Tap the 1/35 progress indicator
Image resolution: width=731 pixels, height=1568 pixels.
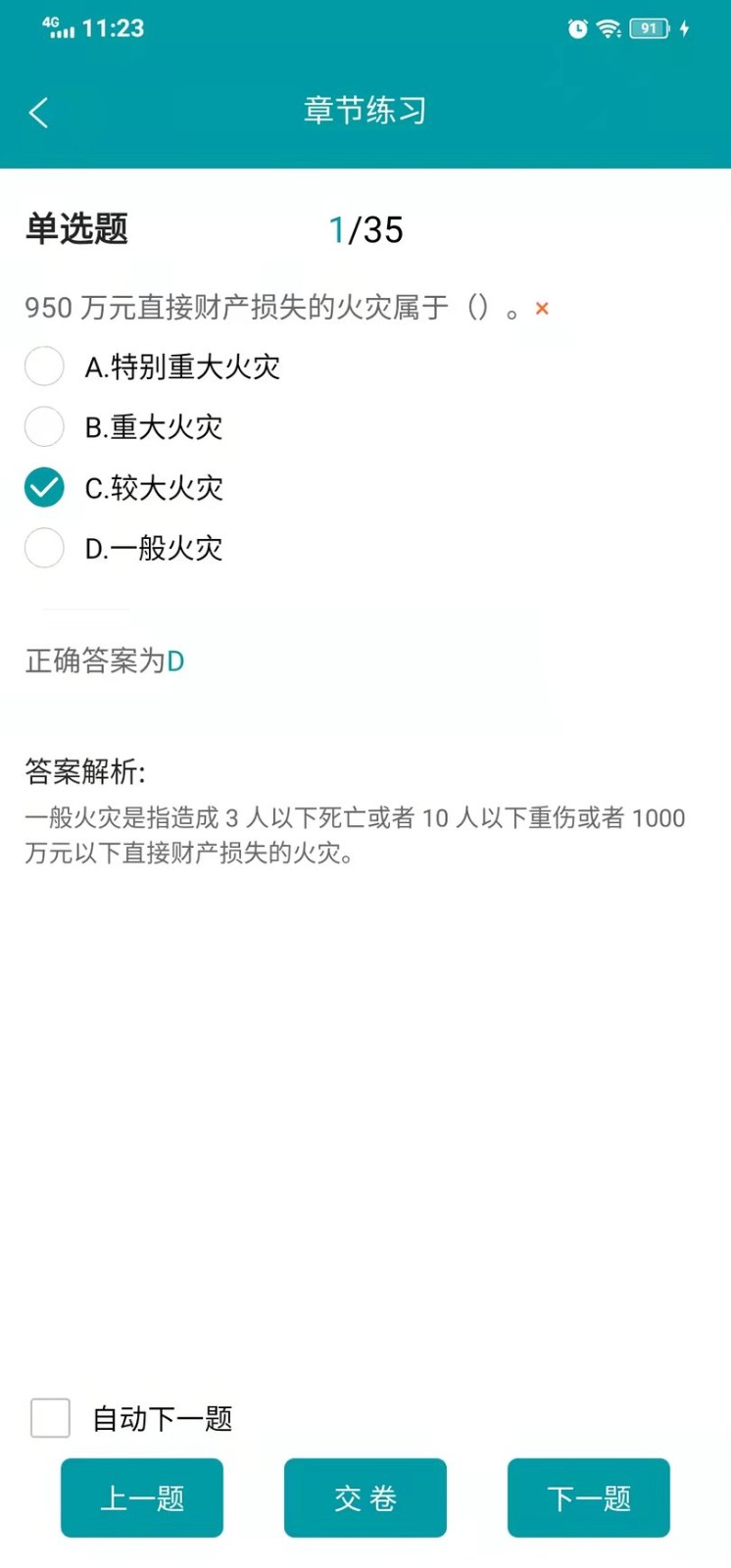coord(364,228)
